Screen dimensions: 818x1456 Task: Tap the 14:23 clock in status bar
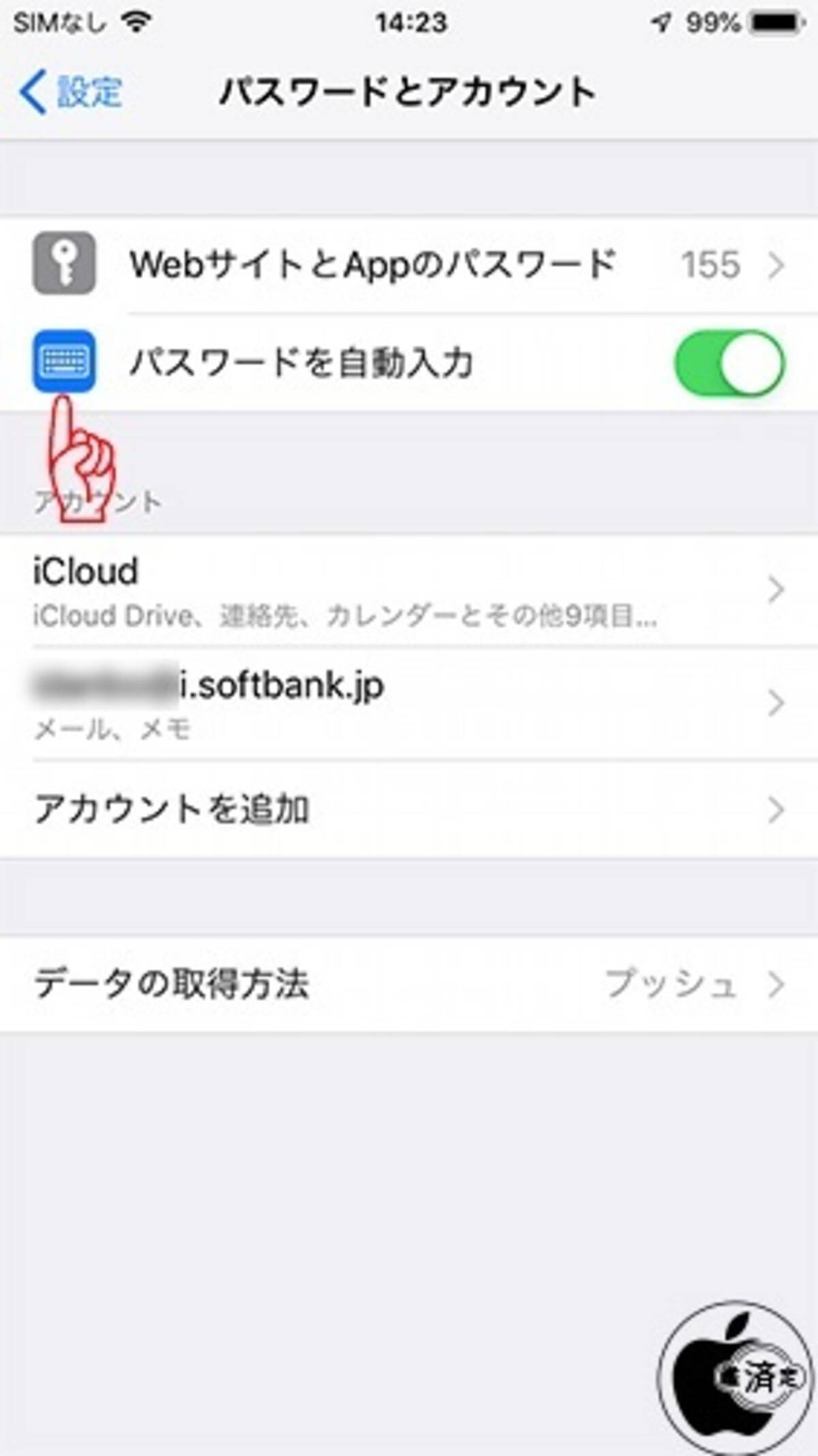click(x=409, y=22)
